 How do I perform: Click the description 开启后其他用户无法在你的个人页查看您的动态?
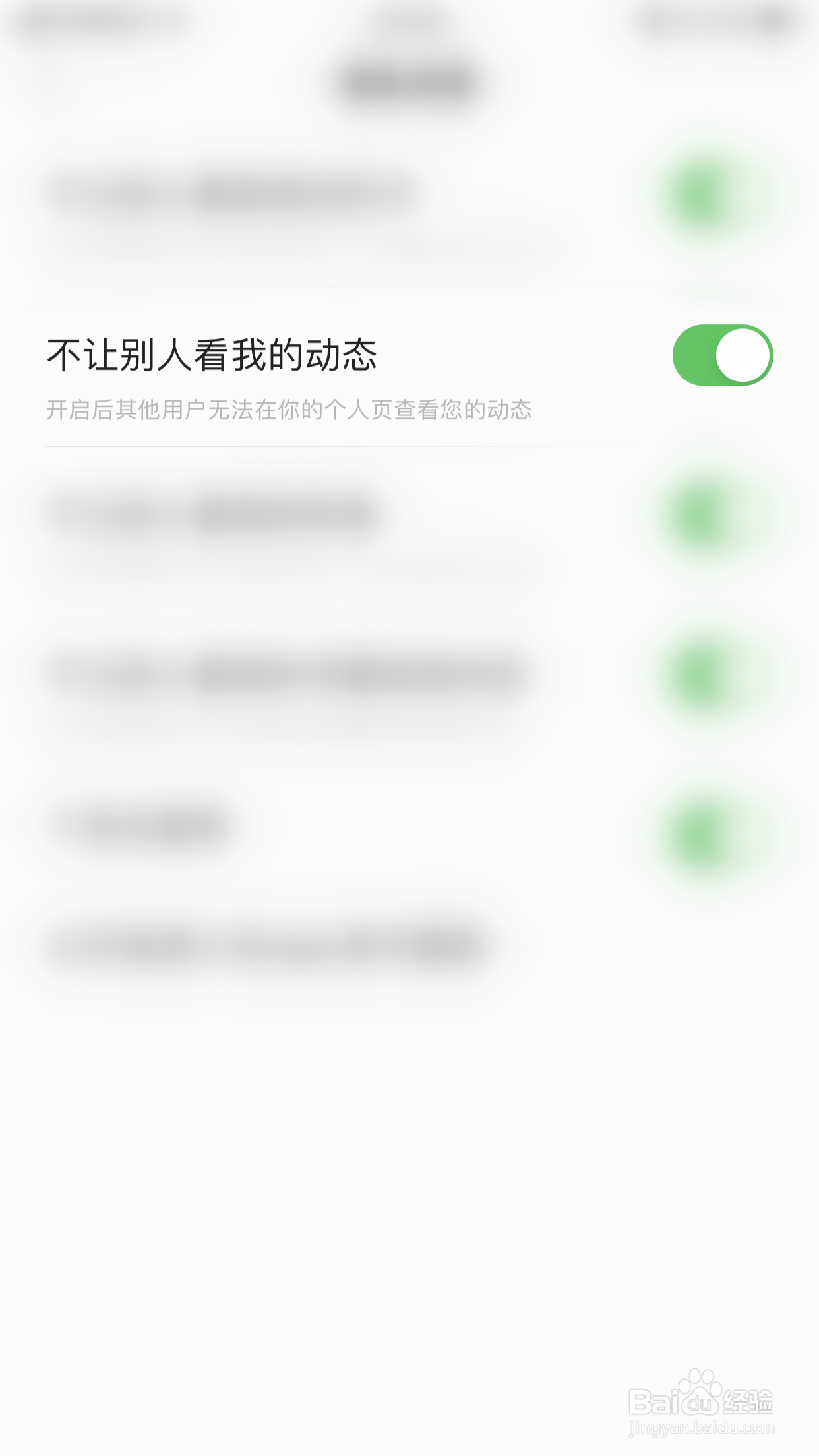[290, 409]
